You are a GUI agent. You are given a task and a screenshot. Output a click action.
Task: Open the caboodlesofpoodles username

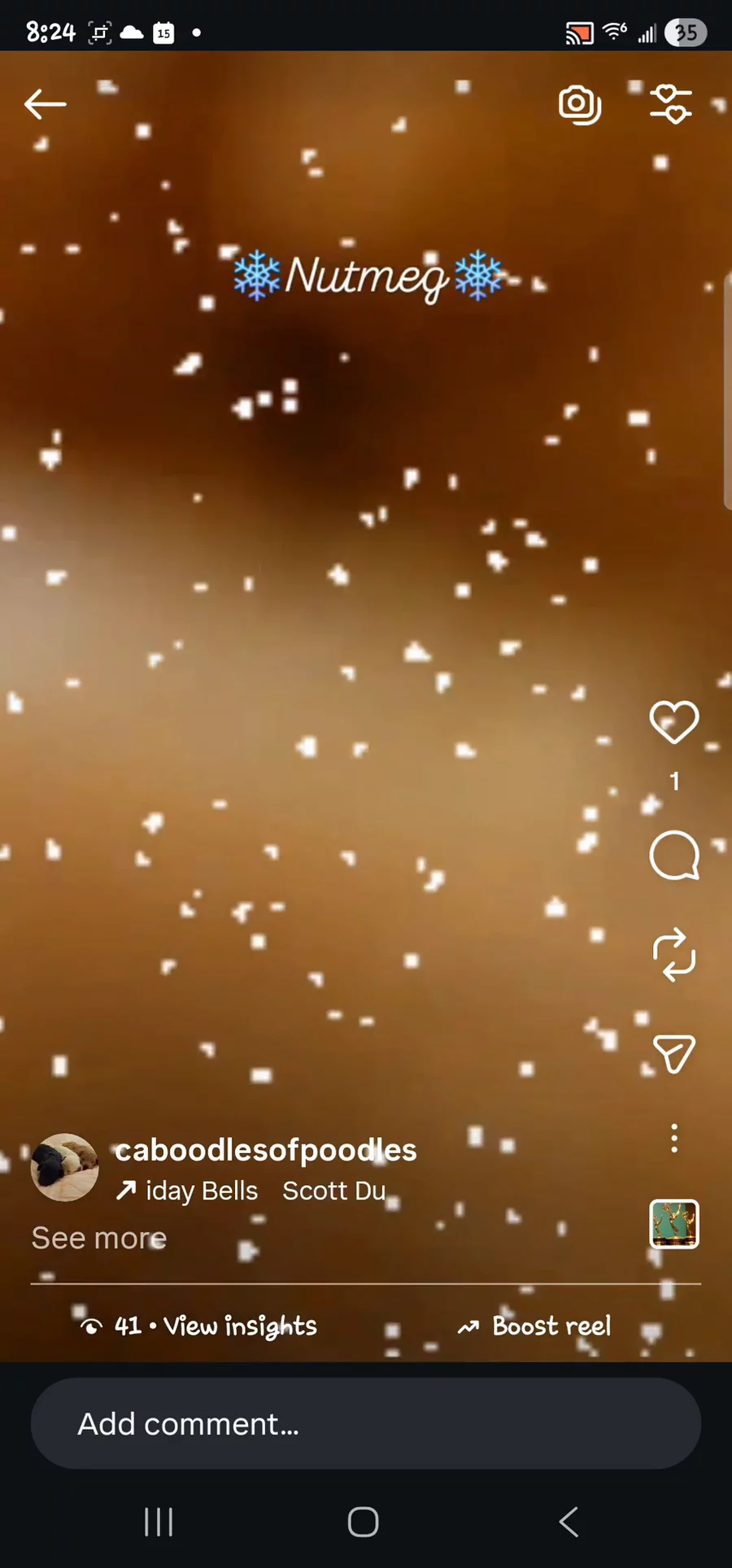point(266,1150)
